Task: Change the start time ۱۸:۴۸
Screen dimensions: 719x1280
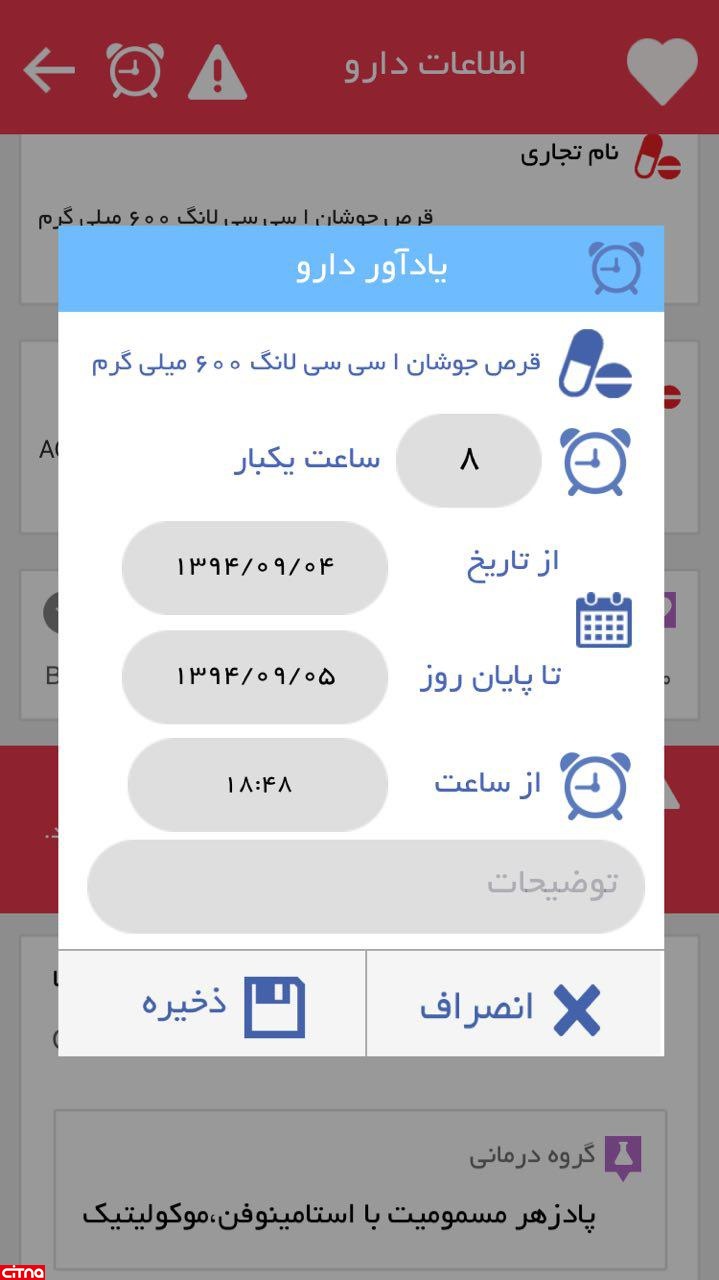Action: [258, 785]
